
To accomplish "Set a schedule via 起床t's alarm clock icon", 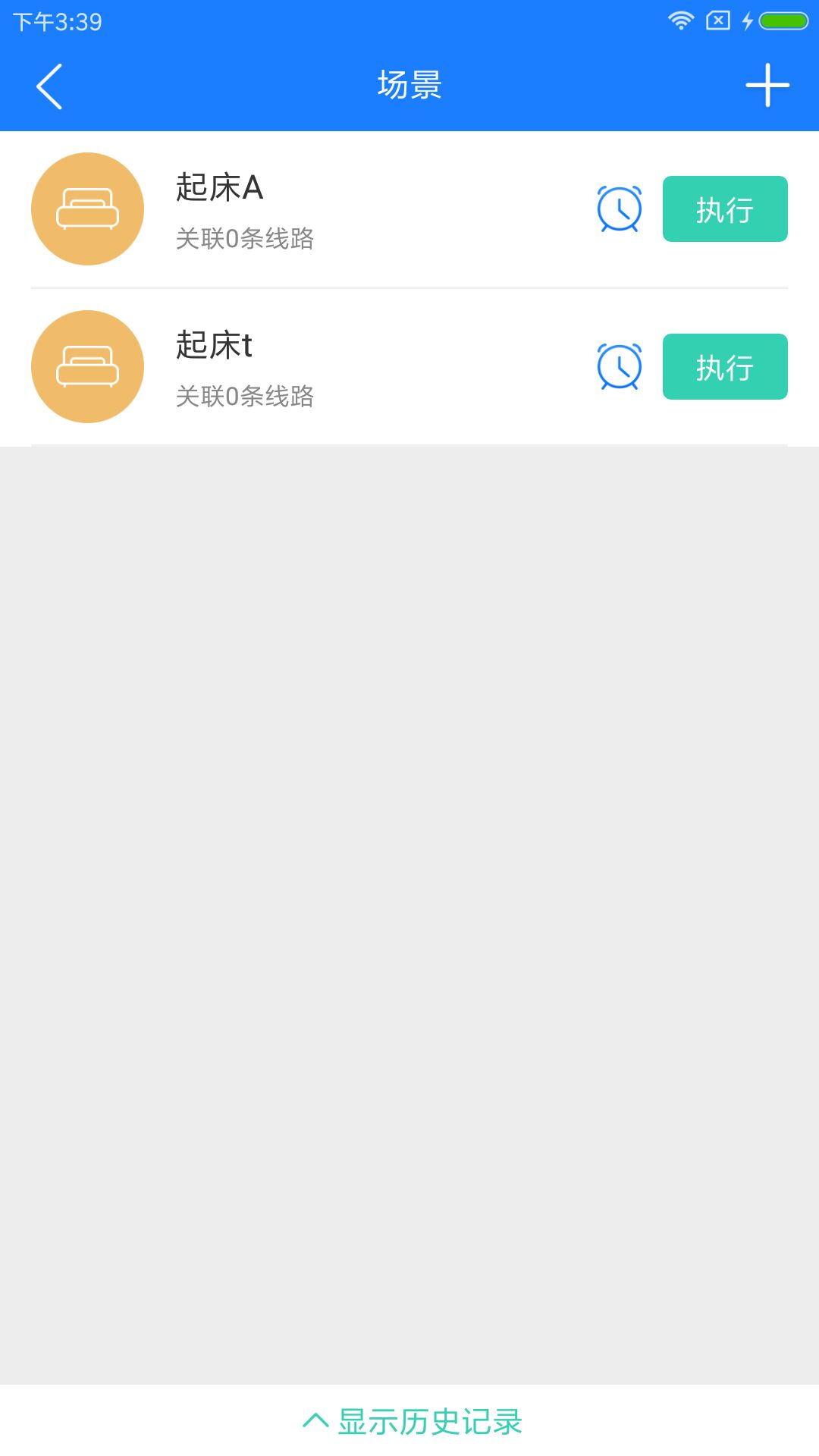I will [x=618, y=366].
